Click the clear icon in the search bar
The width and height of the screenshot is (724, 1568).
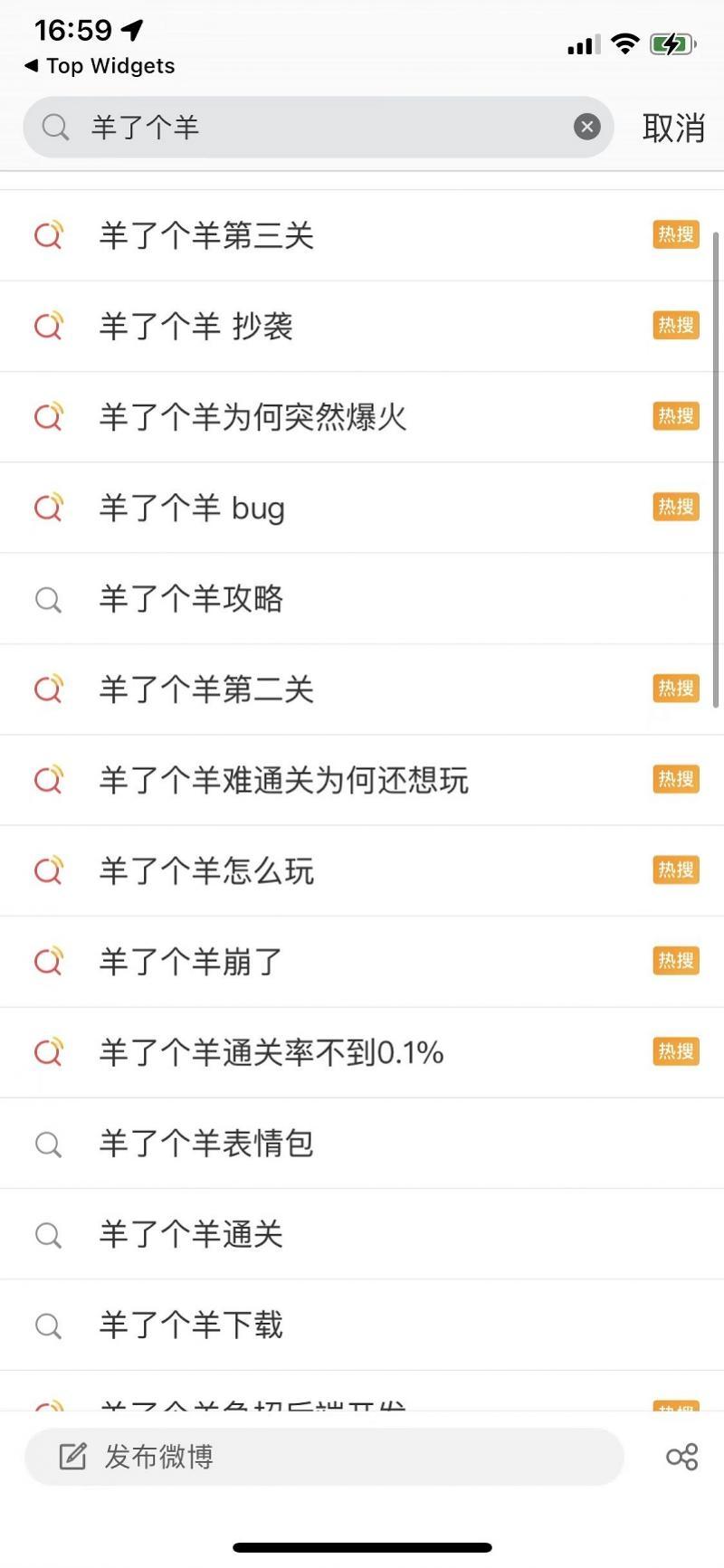click(587, 127)
